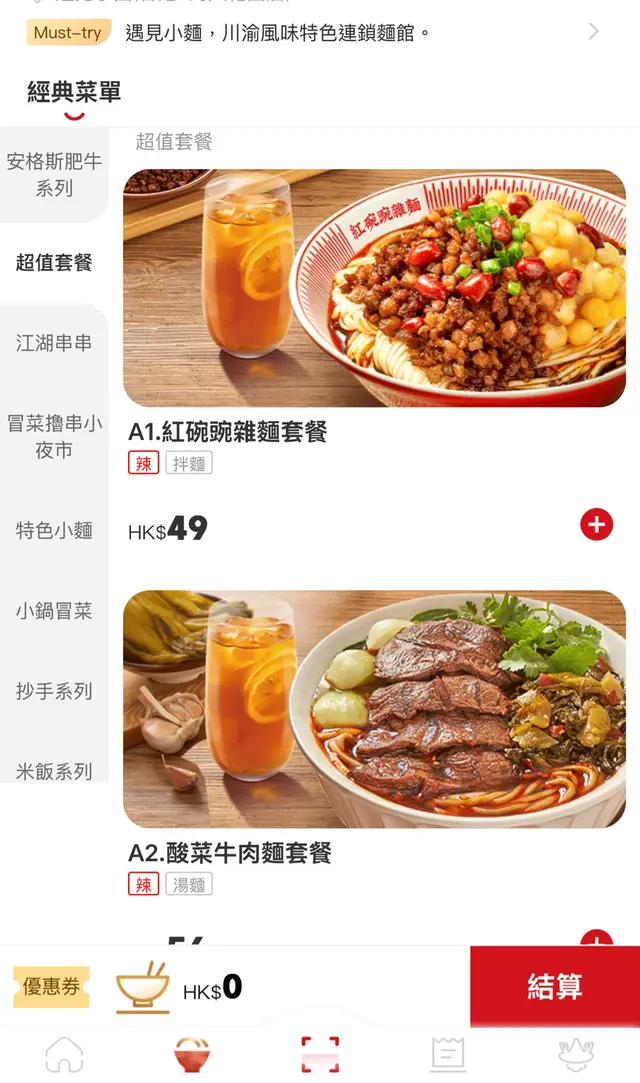Jump to 小鍋冒菜 category
This screenshot has height=1083, width=640.
click(54, 611)
